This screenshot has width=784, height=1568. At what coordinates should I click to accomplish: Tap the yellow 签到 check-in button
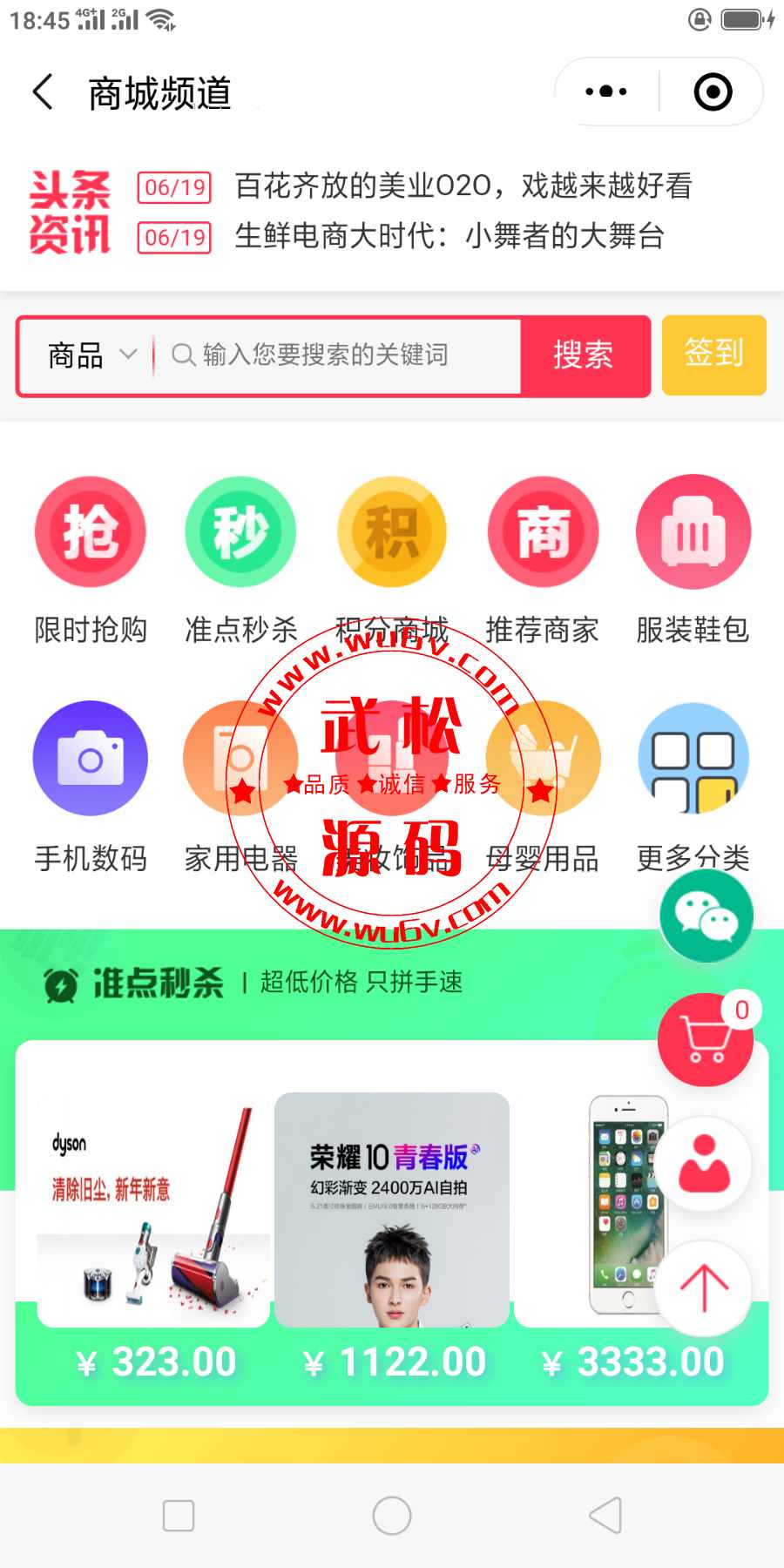pyautogui.click(x=713, y=355)
